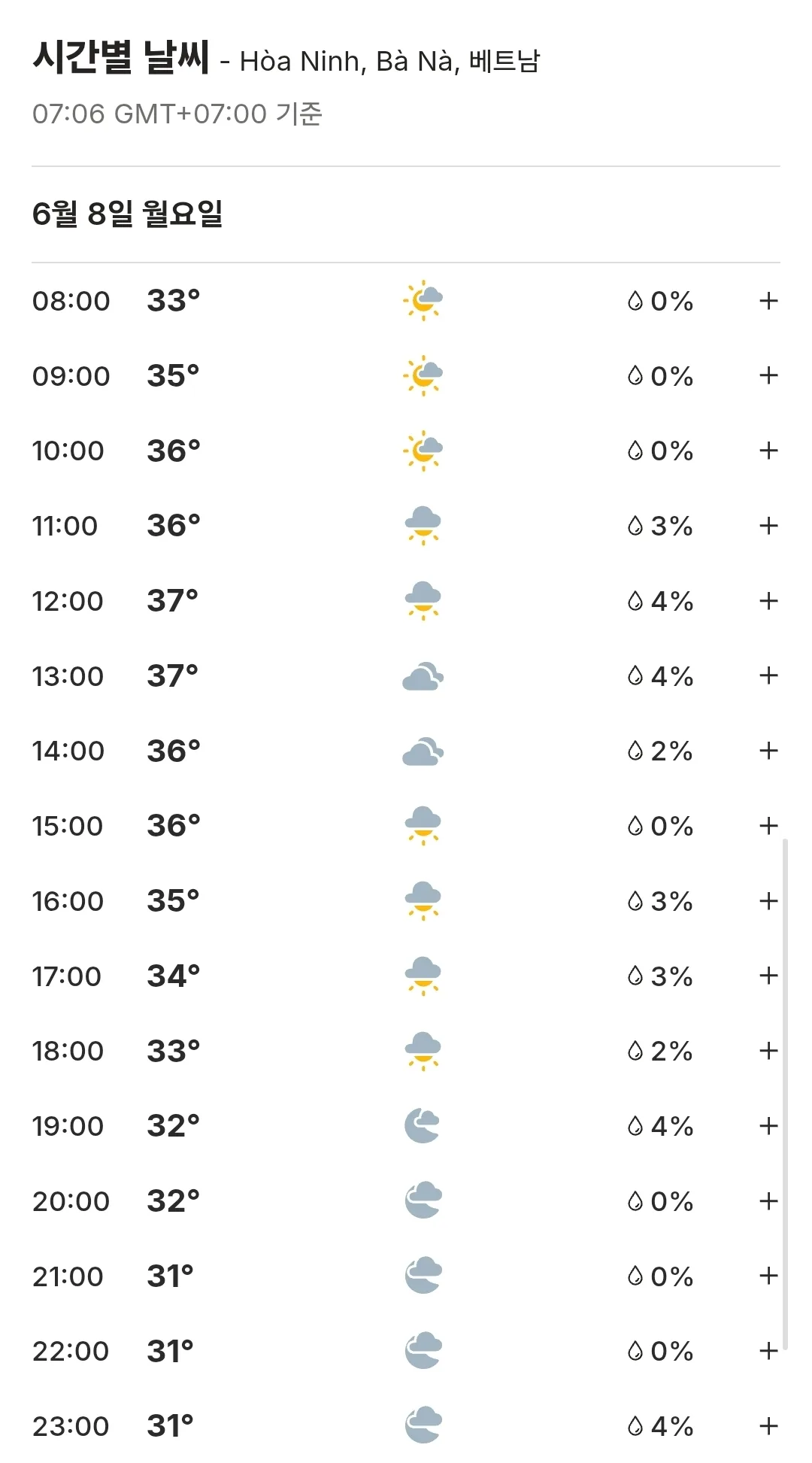Expand the 18:00 forecast entry
This screenshot has height=1463, width=812.
(768, 1051)
